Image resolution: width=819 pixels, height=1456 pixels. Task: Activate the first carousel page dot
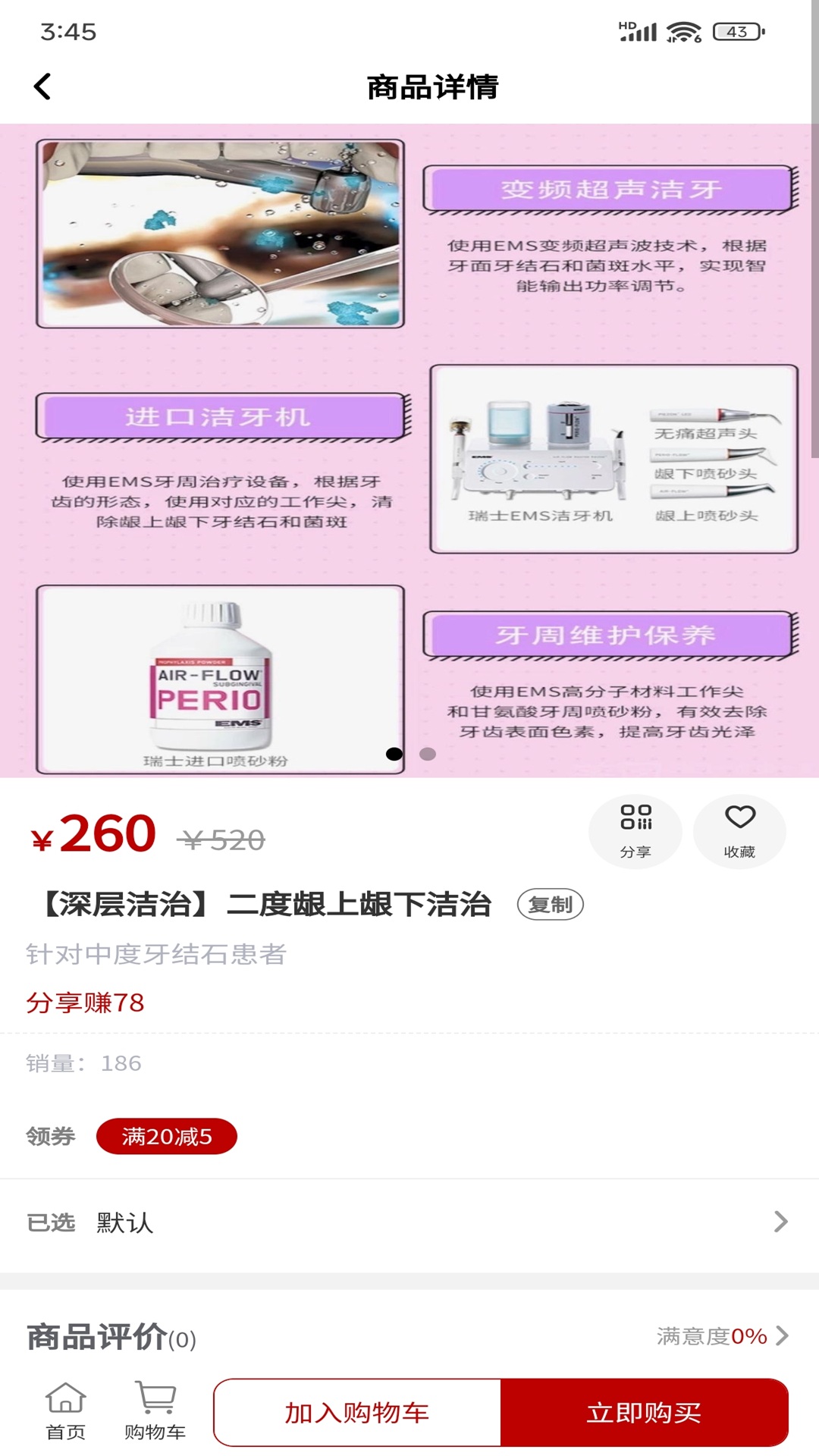pyautogui.click(x=395, y=753)
